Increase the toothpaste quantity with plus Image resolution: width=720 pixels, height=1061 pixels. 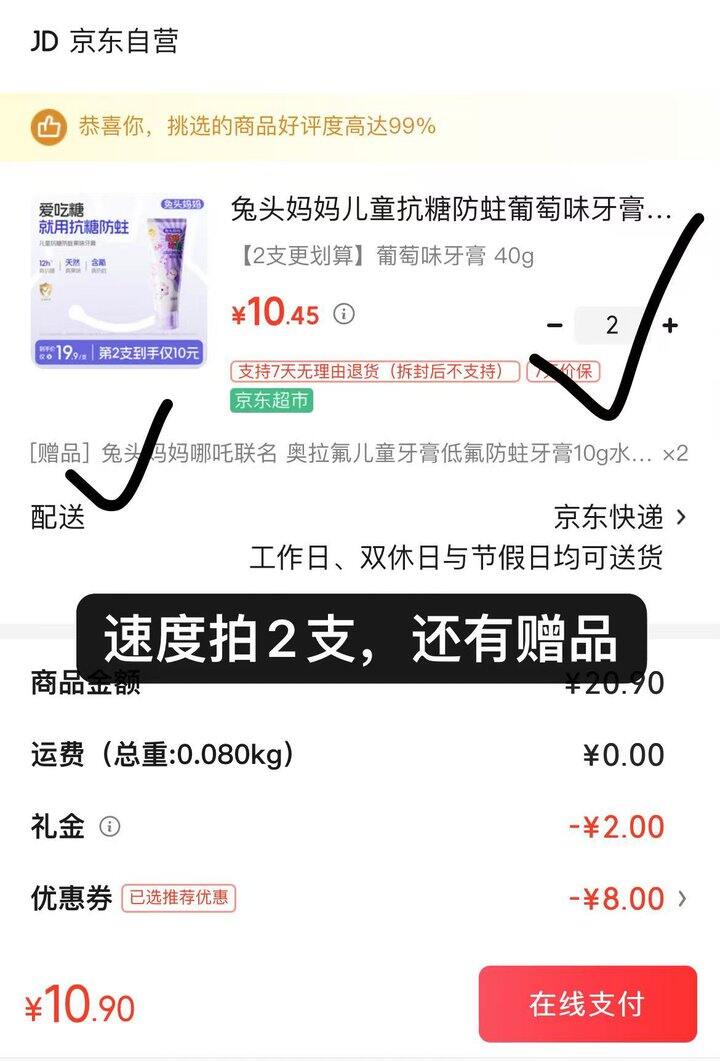[x=670, y=325]
